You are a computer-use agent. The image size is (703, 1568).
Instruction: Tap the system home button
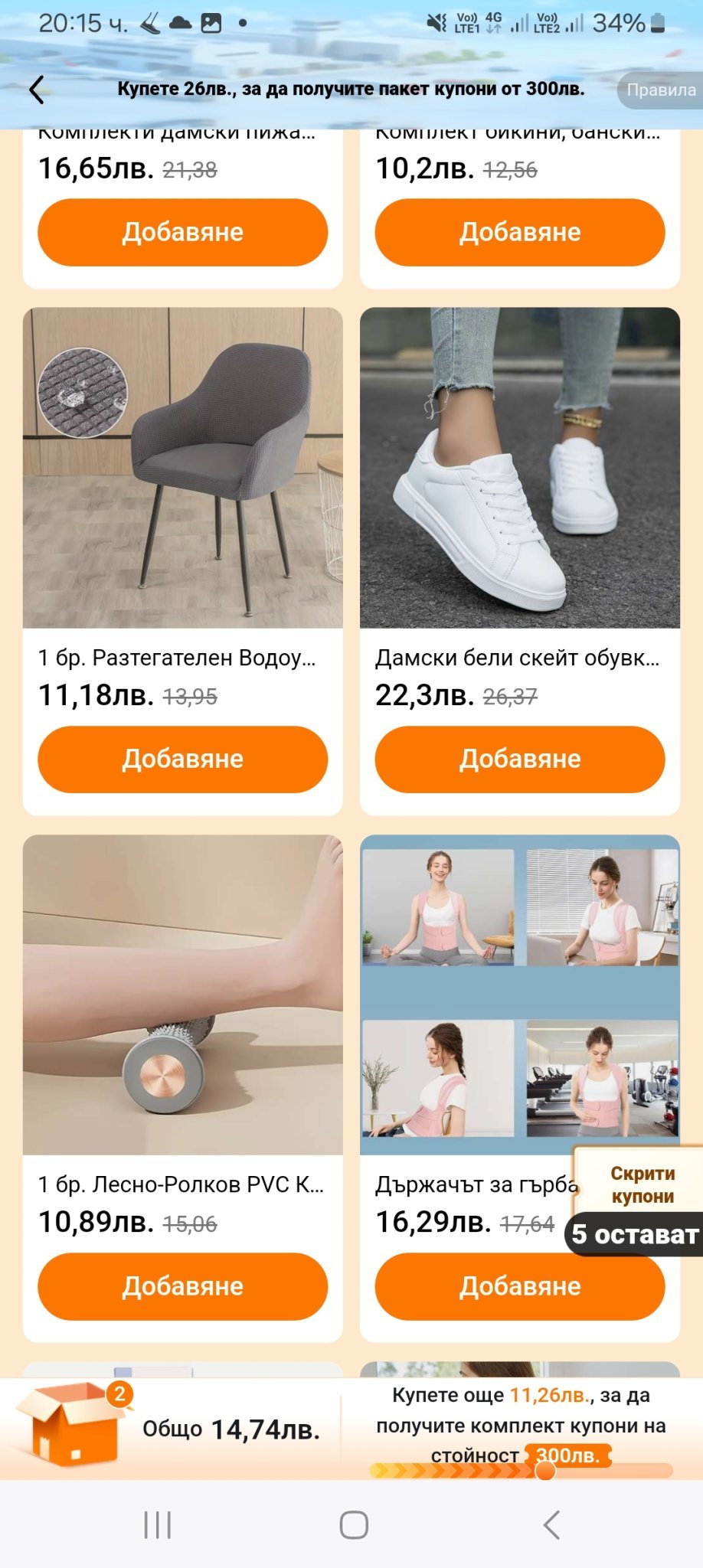pyautogui.click(x=353, y=1525)
